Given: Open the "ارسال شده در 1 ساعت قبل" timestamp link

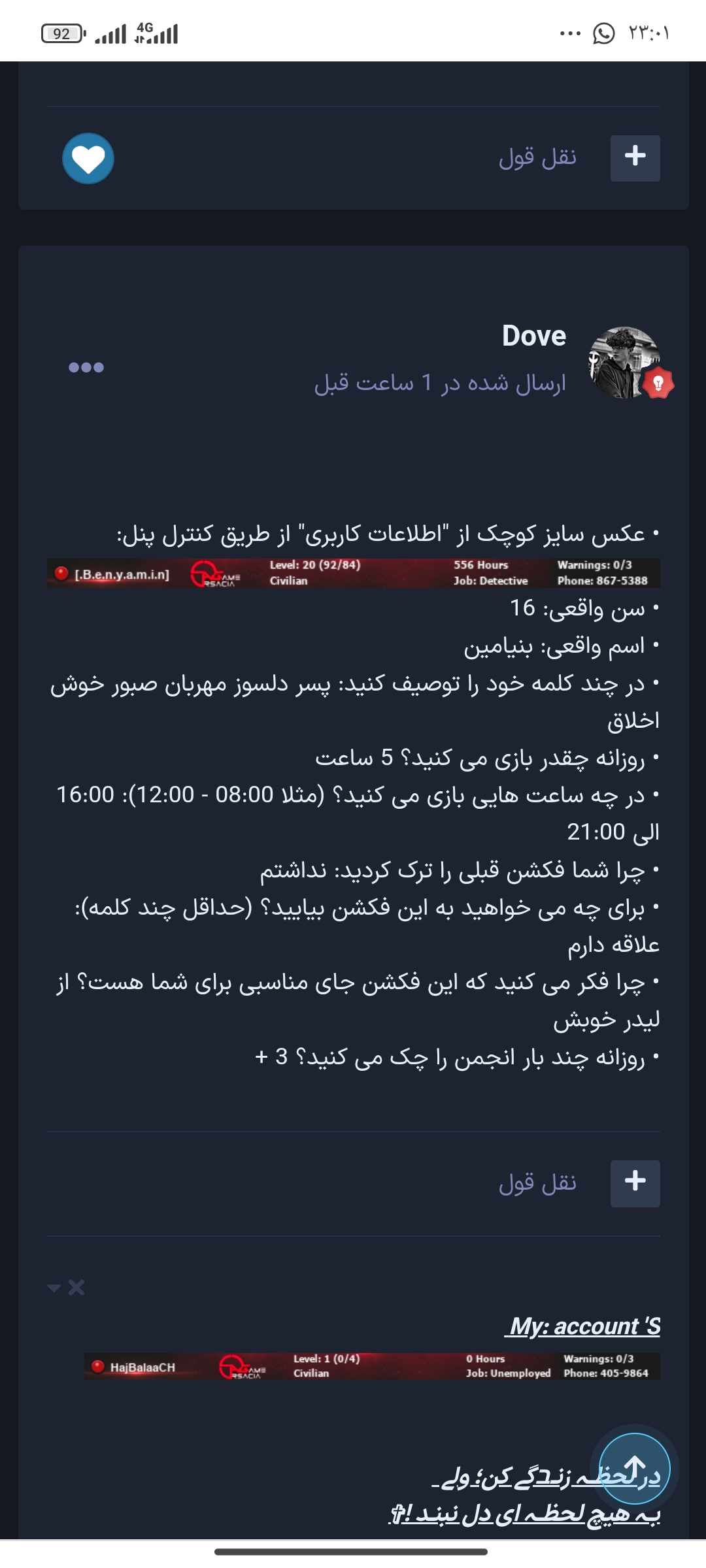Looking at the screenshot, I should [440, 383].
